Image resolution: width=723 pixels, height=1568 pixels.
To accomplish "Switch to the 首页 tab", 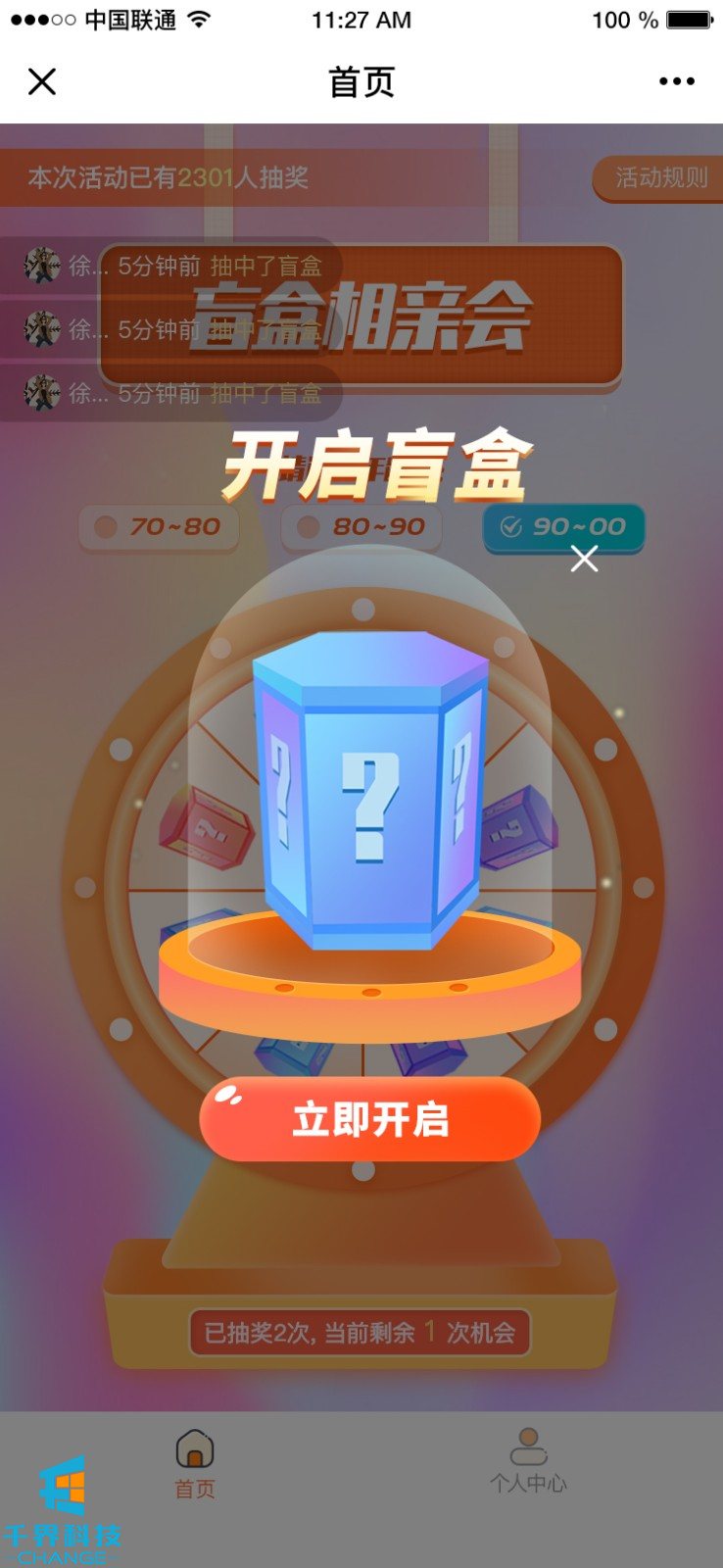I will [194, 1464].
